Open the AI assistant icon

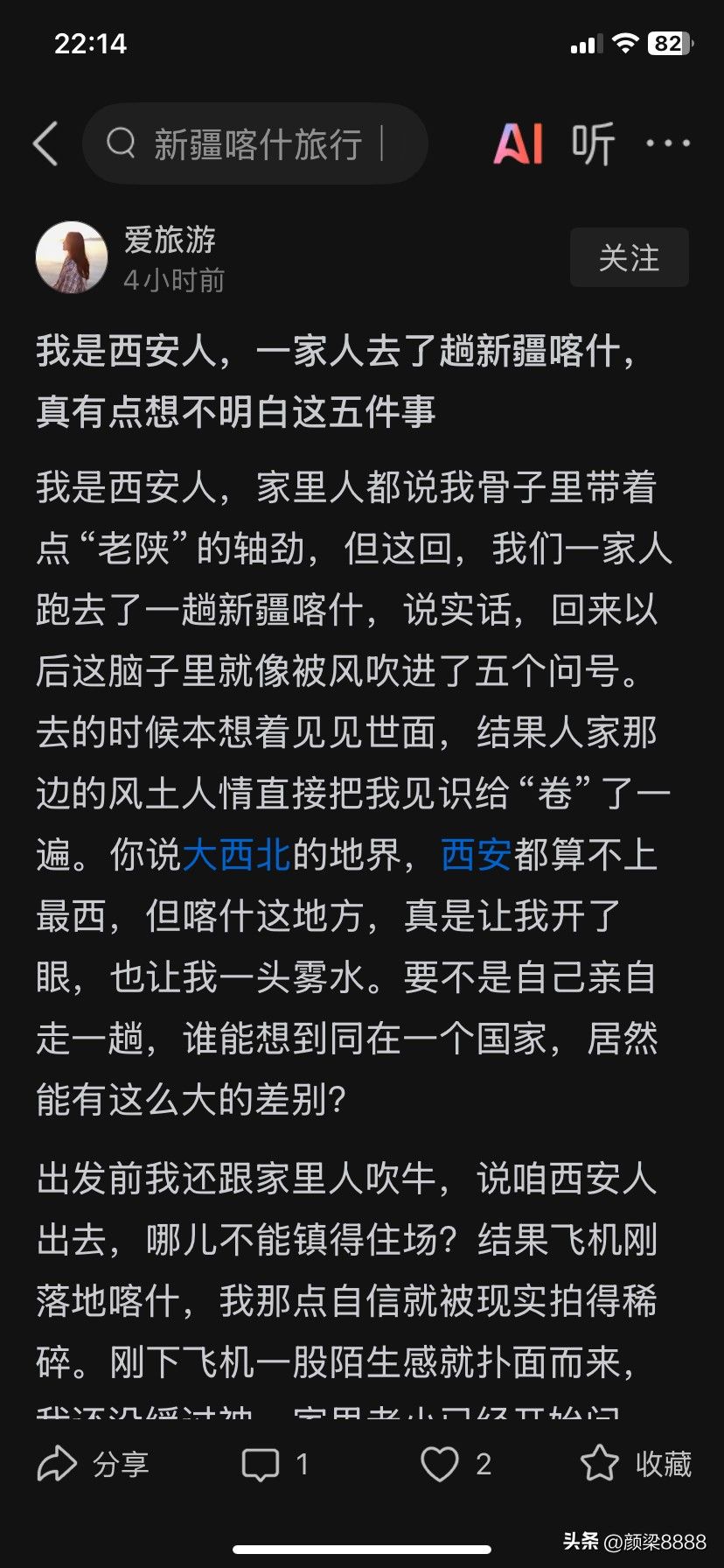click(x=518, y=144)
